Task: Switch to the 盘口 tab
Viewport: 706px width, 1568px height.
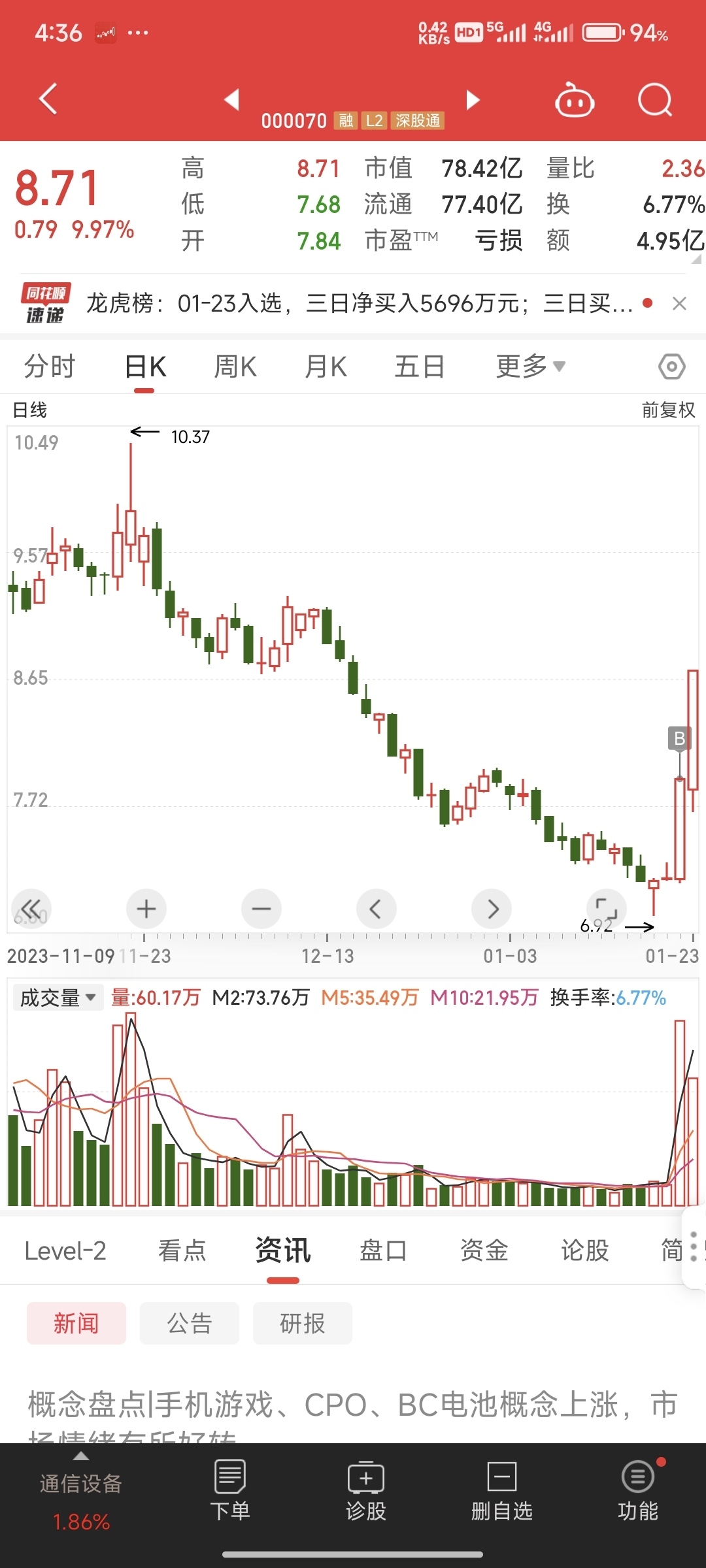Action: (383, 1250)
